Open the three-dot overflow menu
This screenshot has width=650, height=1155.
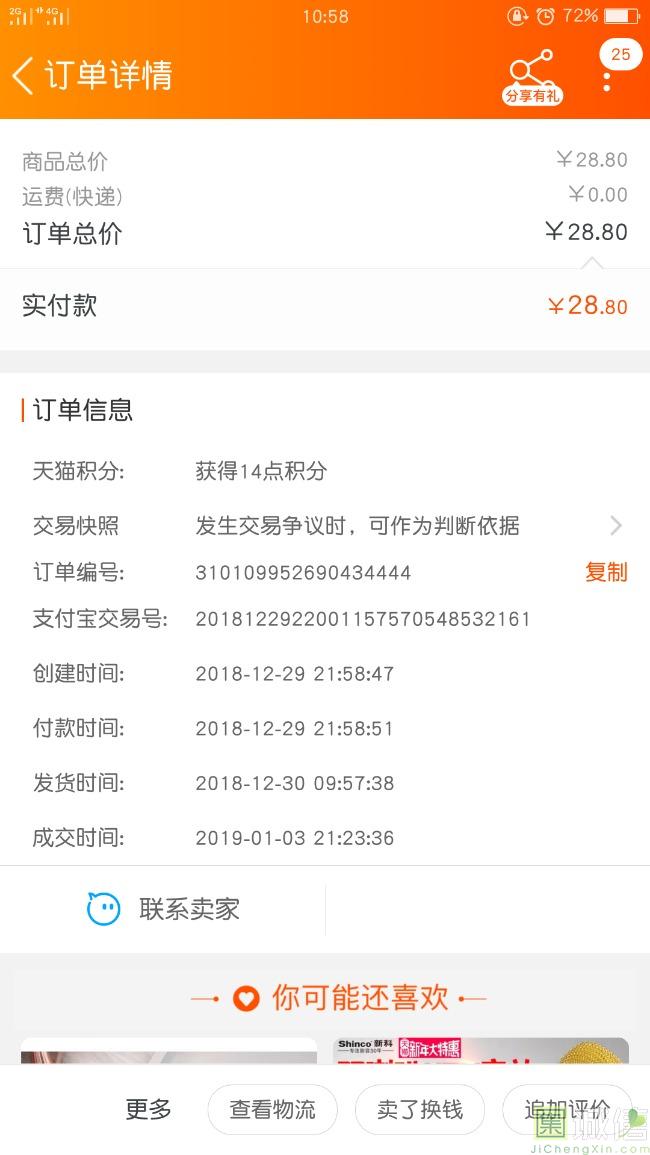click(x=607, y=78)
